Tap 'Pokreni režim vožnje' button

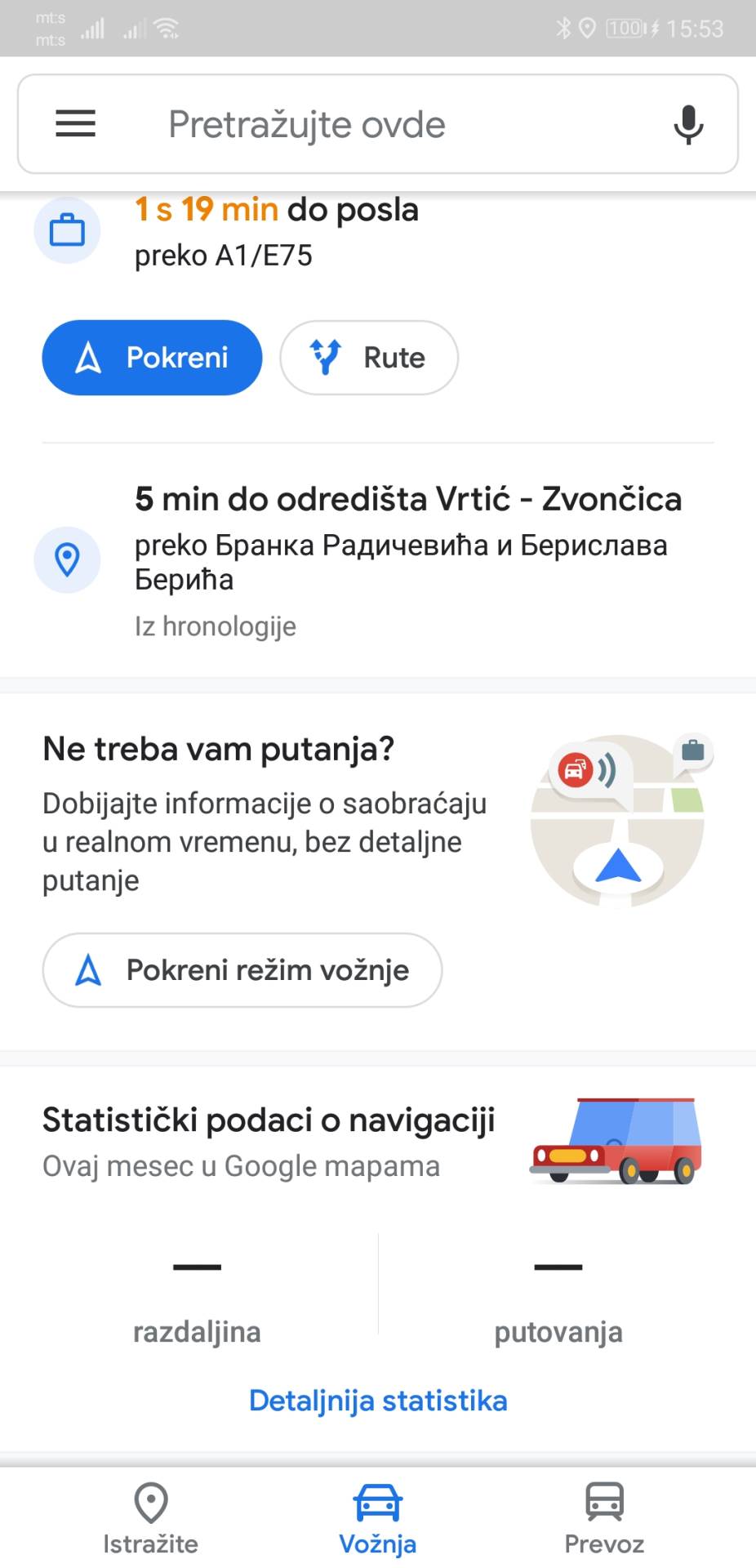point(242,970)
